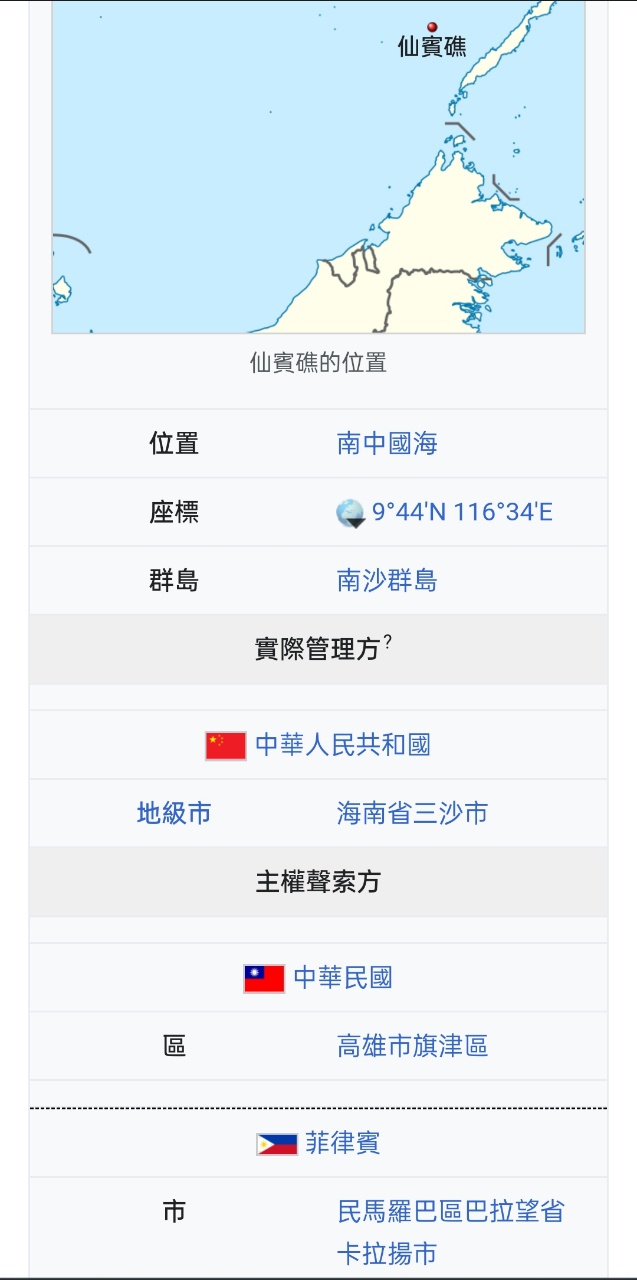Open the 高雄市旗津區 link
This screenshot has height=1280, width=637.
pyautogui.click(x=412, y=1047)
